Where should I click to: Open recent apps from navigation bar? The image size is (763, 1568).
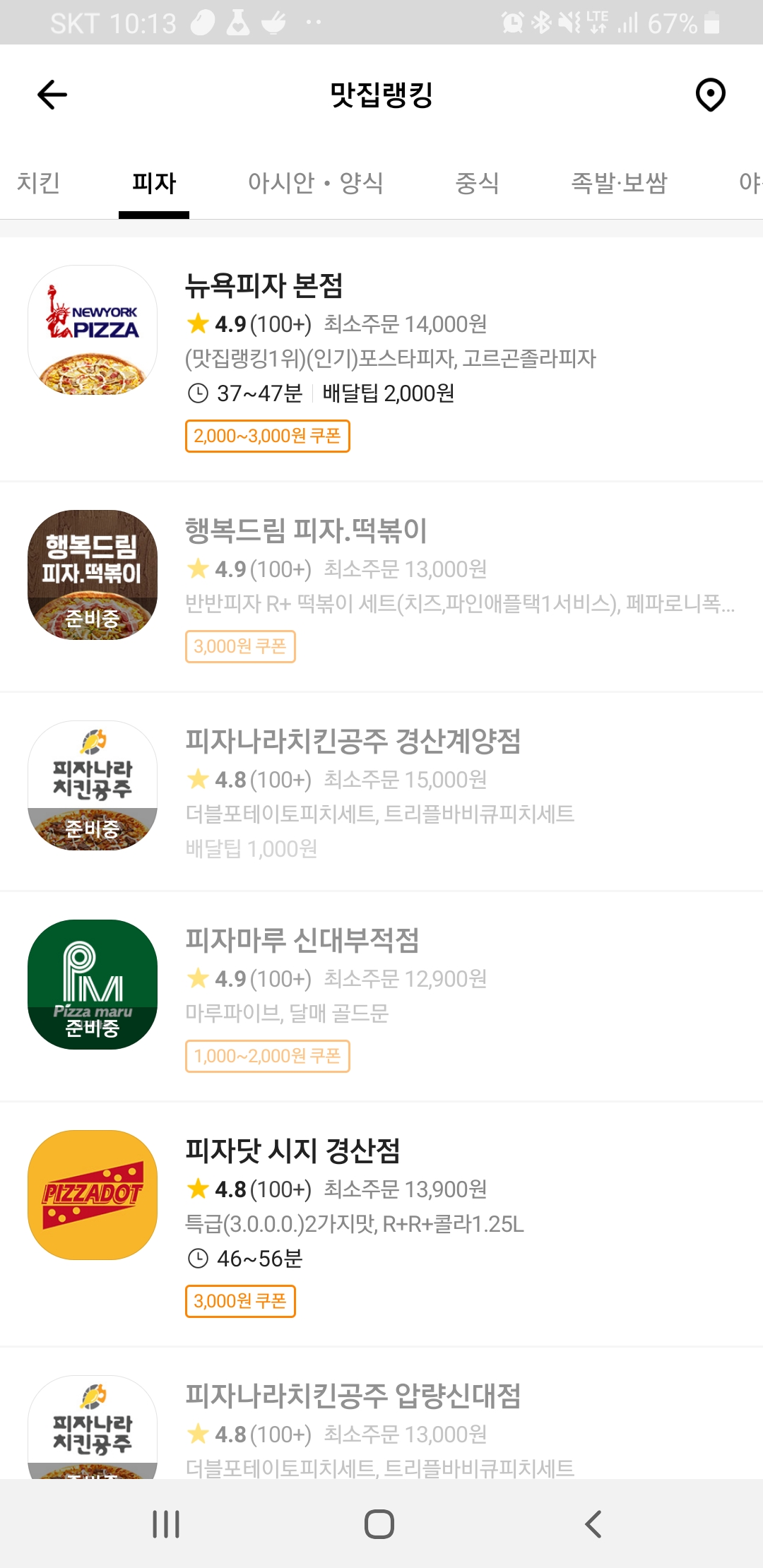point(167,1524)
